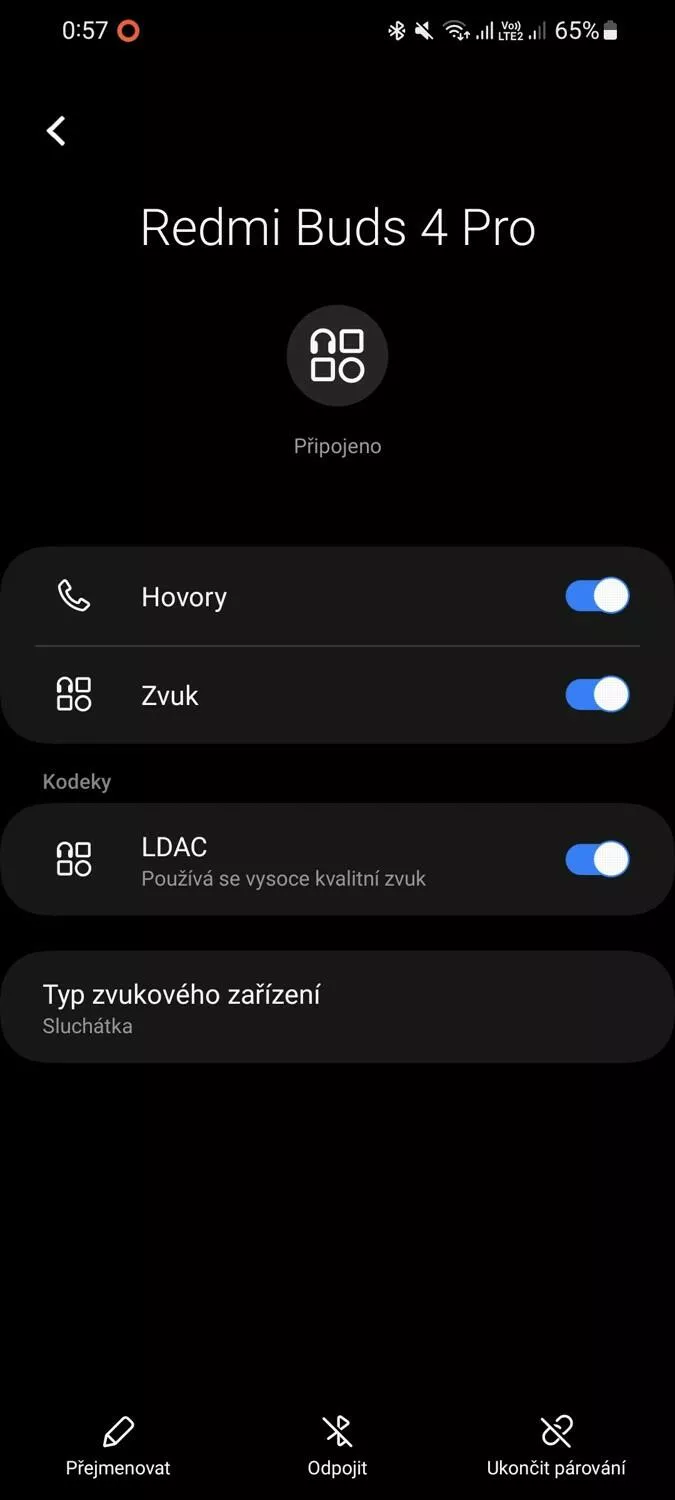This screenshot has width=675, height=1500.
Task: Go back using the top-left arrow
Action: [56, 130]
